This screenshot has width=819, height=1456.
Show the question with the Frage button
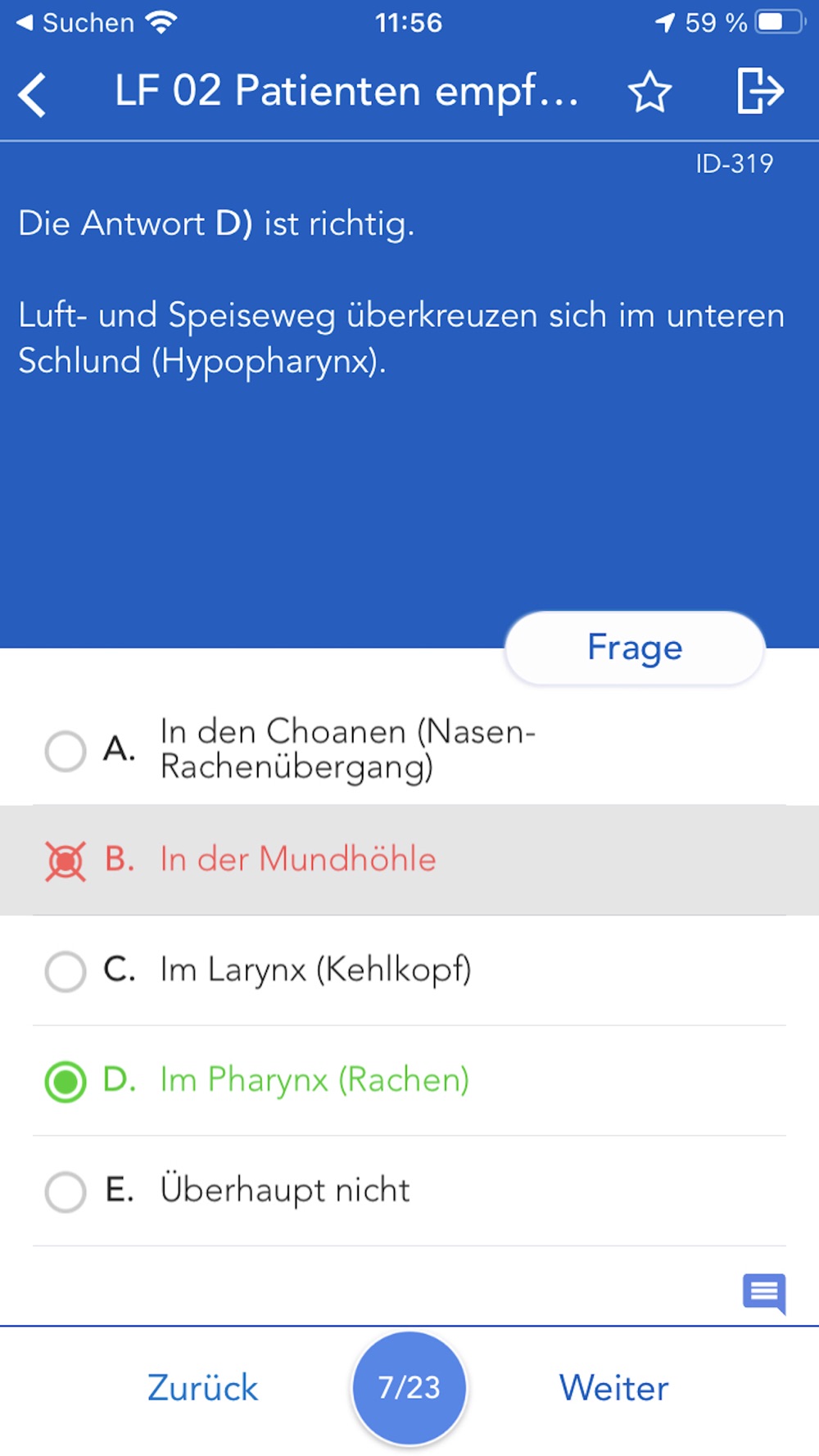point(635,648)
